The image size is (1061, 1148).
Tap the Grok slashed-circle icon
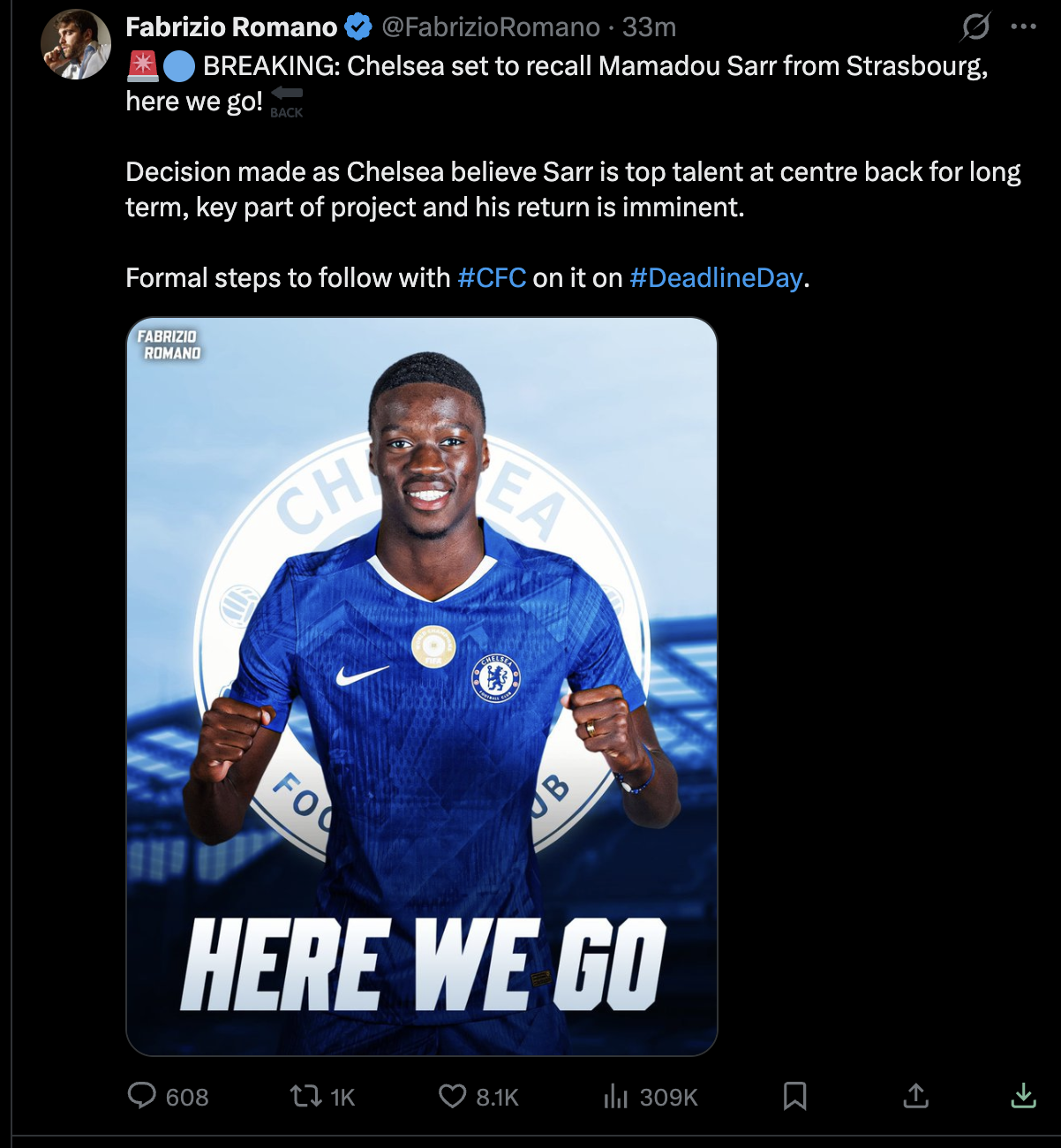(975, 27)
